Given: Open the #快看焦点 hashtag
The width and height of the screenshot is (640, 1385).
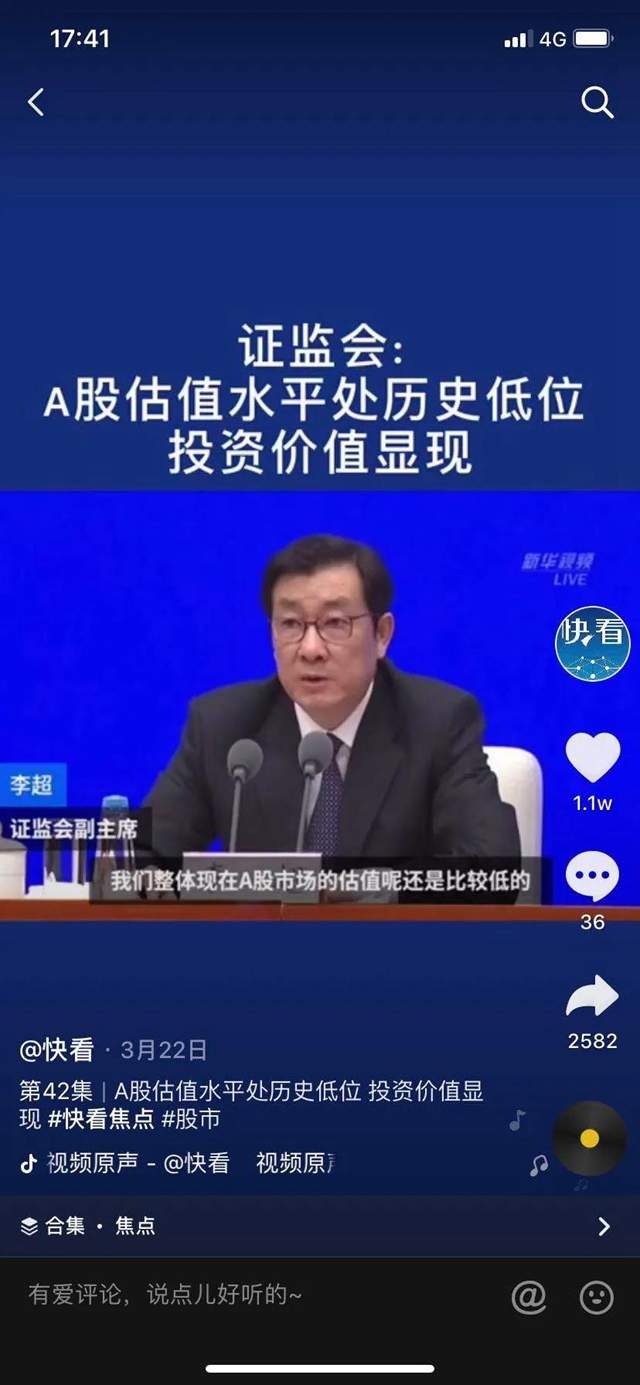Looking at the screenshot, I should click(x=101, y=1118).
